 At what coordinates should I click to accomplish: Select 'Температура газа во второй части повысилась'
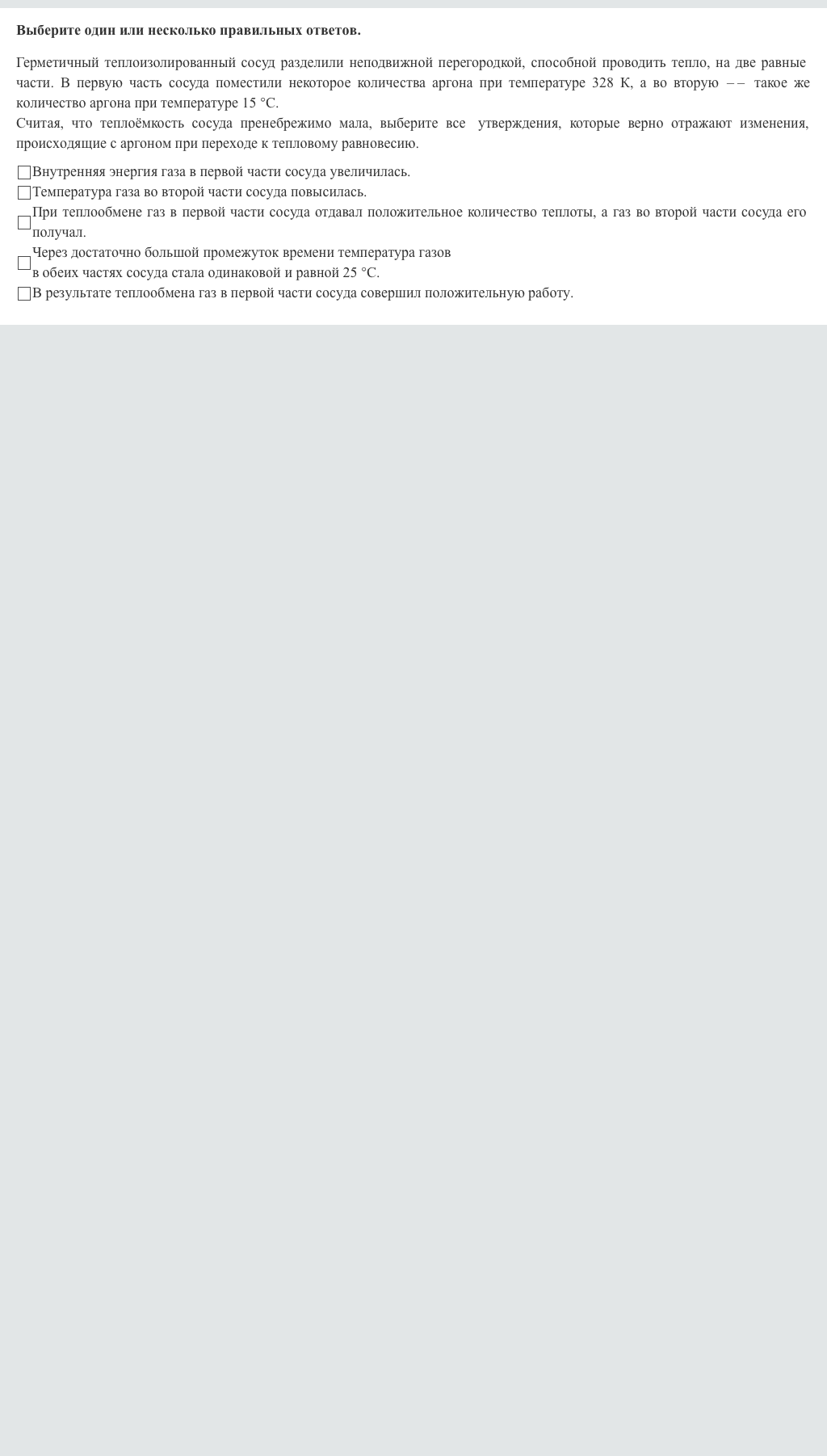pyautogui.click(x=24, y=192)
